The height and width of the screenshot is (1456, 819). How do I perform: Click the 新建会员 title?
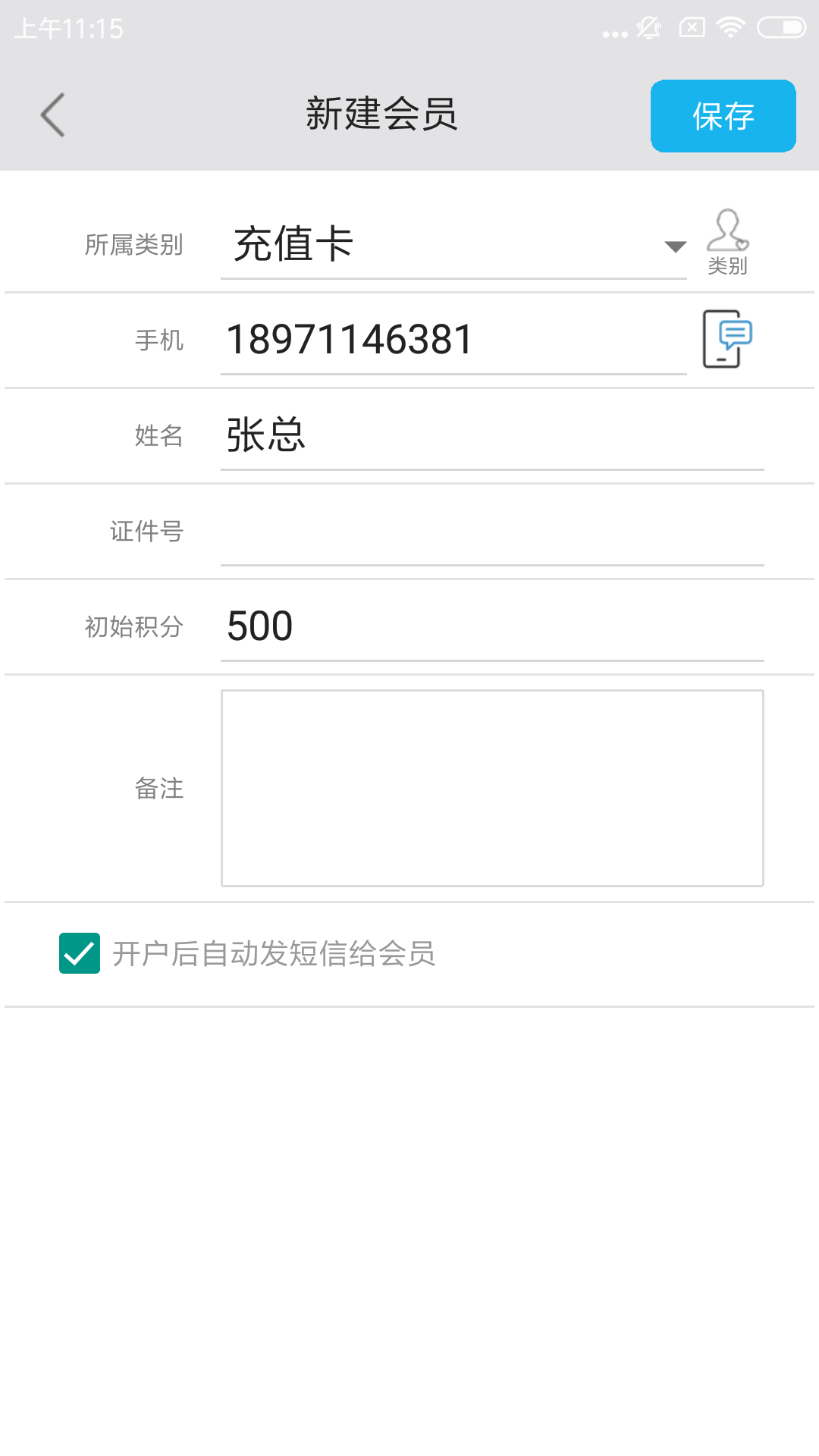382,114
